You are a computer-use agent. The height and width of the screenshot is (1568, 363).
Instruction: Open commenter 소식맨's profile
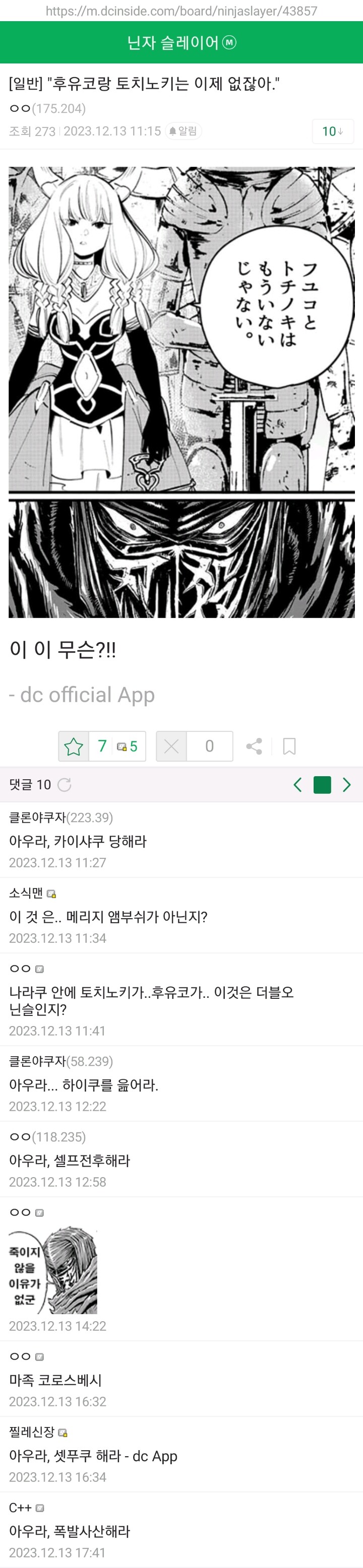[x=26, y=893]
